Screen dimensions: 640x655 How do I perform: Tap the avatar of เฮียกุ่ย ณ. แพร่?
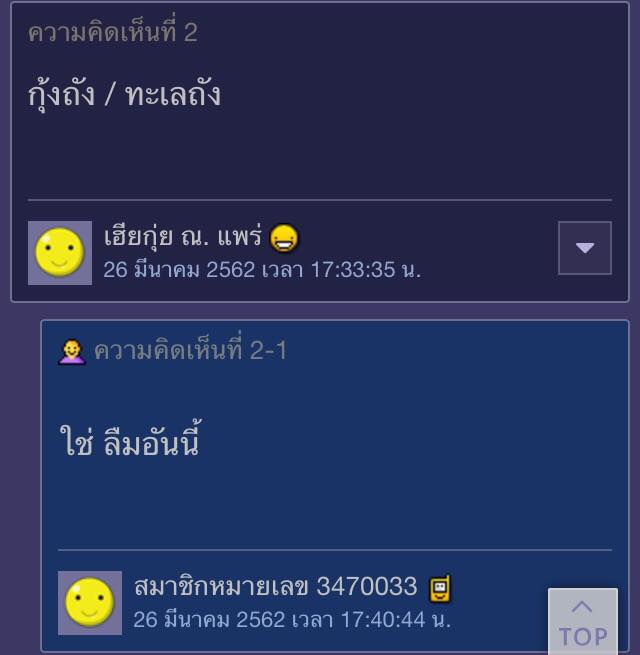pyautogui.click(x=60, y=253)
